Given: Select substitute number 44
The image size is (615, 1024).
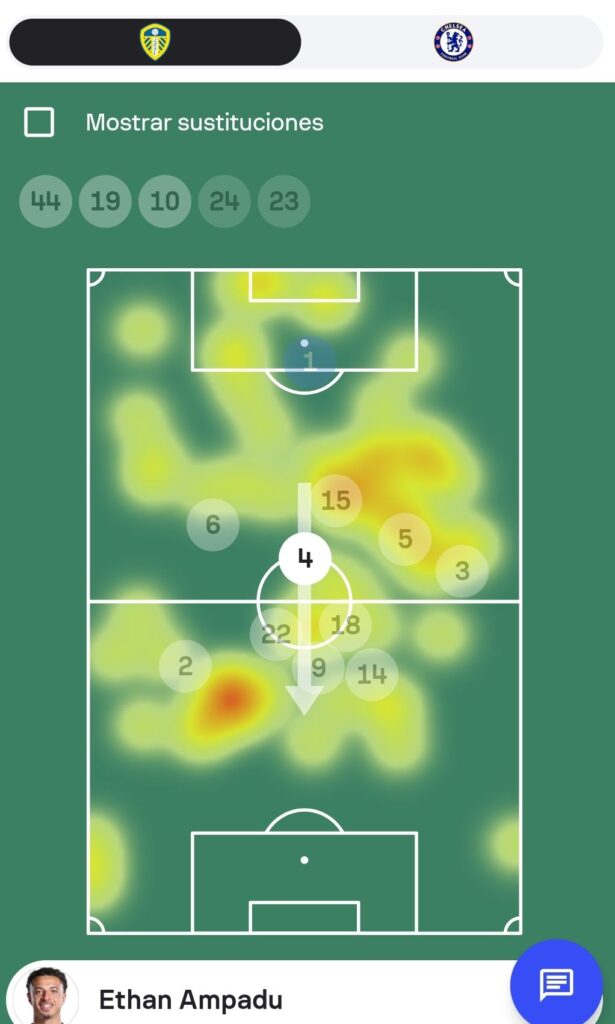Looking at the screenshot, I should [x=45, y=201].
